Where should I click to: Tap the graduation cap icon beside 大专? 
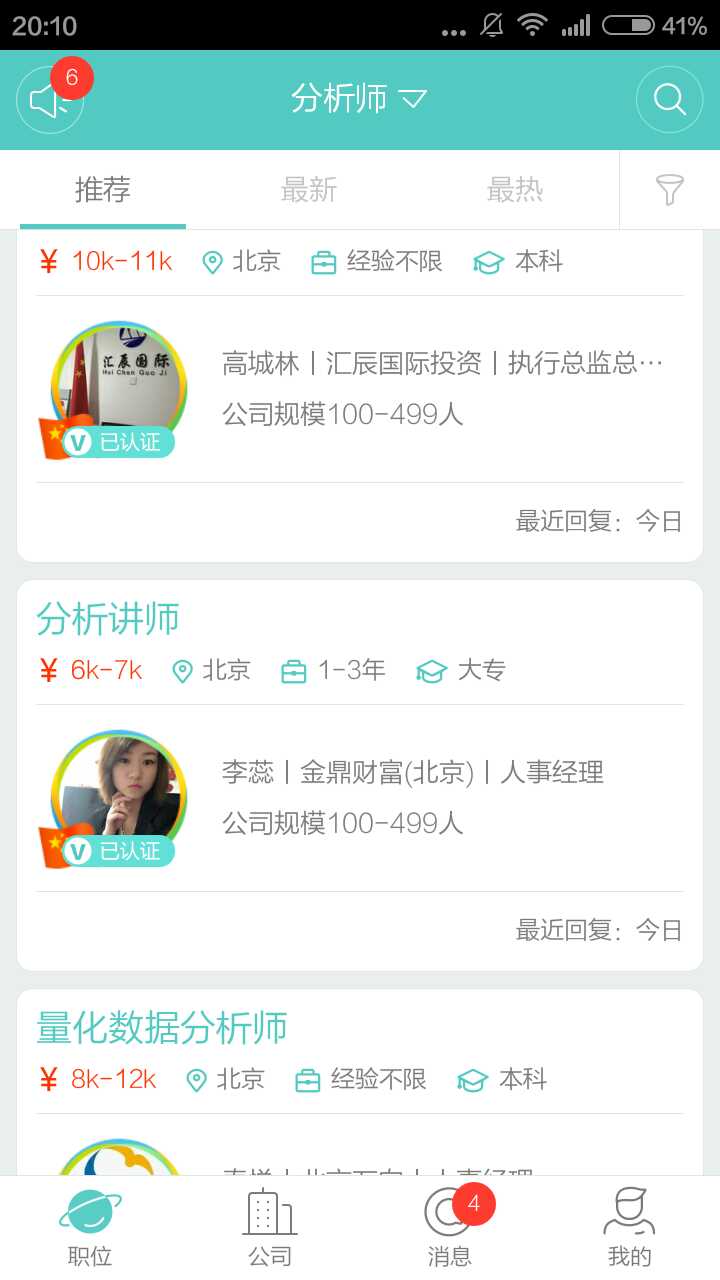[x=431, y=671]
